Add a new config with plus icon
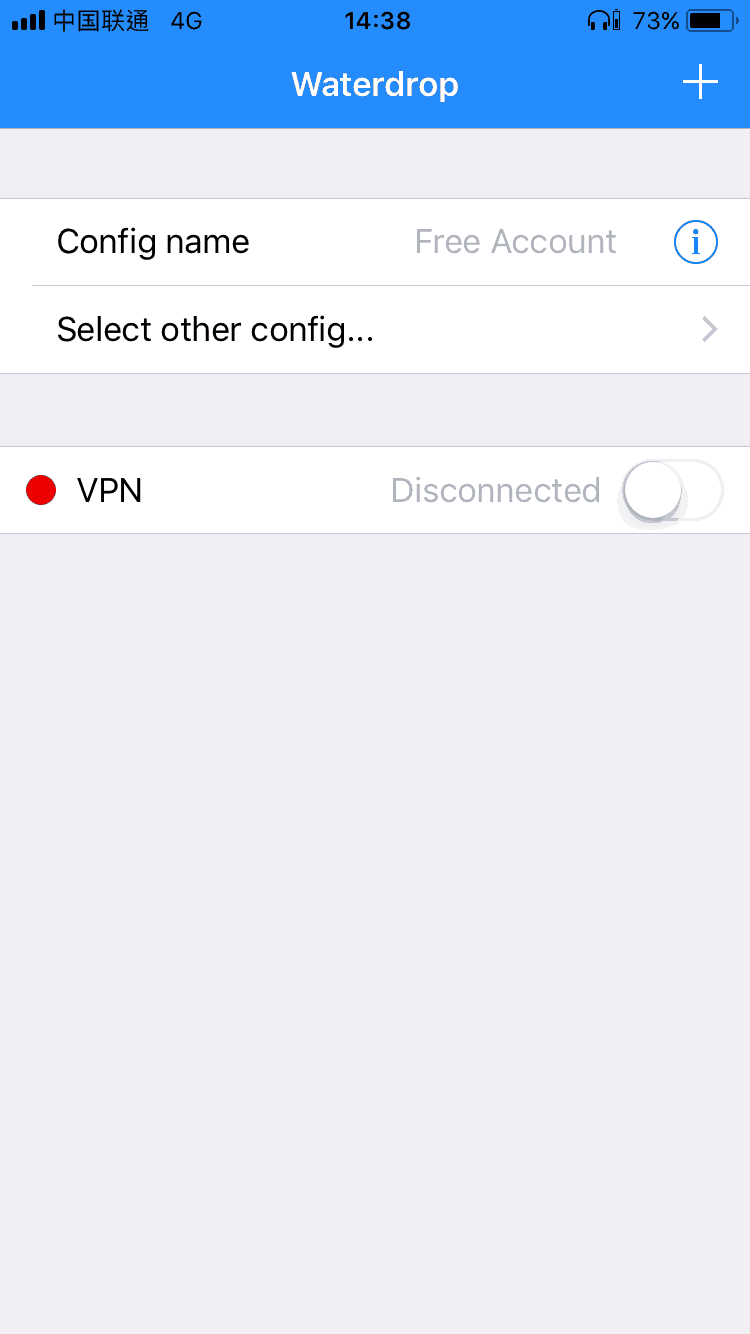 click(x=700, y=83)
